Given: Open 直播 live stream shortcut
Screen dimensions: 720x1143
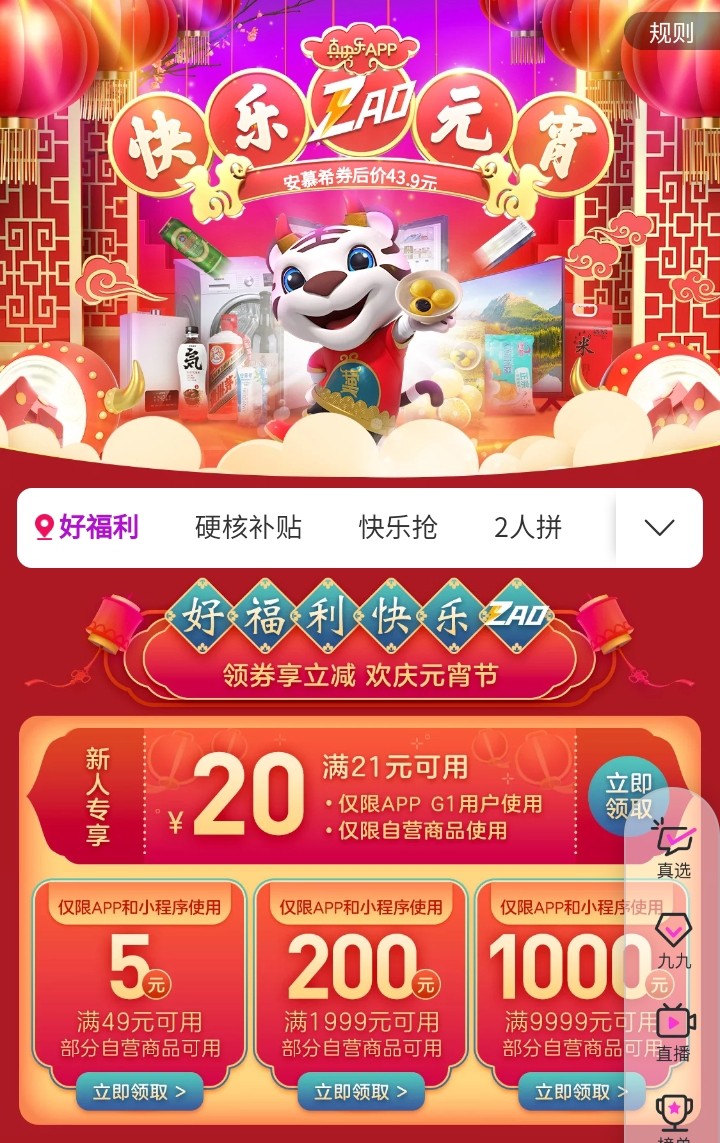Looking at the screenshot, I should (x=674, y=1032).
